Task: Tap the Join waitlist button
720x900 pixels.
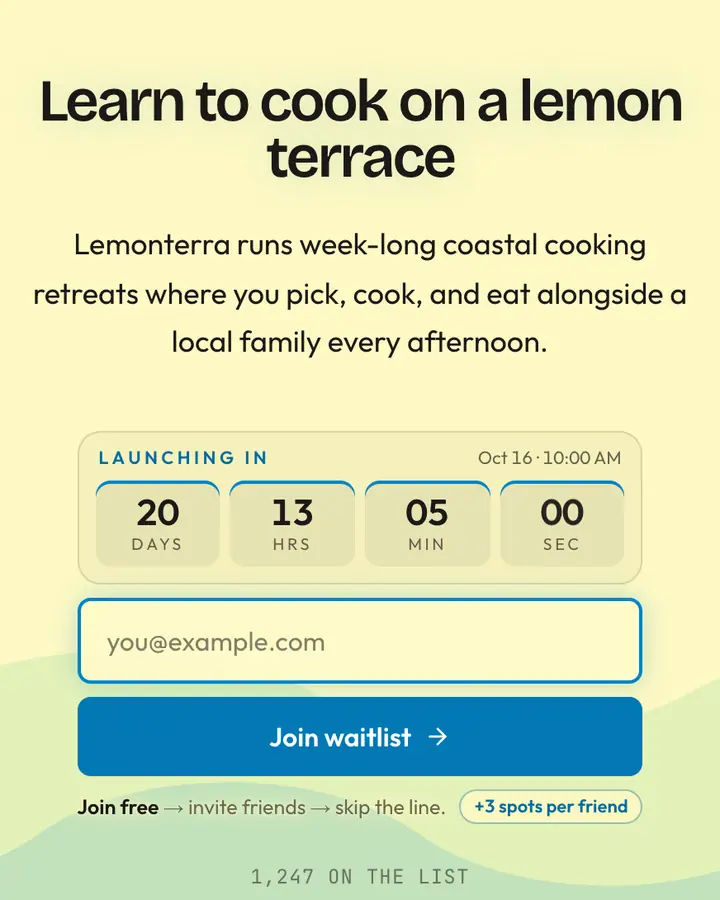Action: [x=359, y=736]
